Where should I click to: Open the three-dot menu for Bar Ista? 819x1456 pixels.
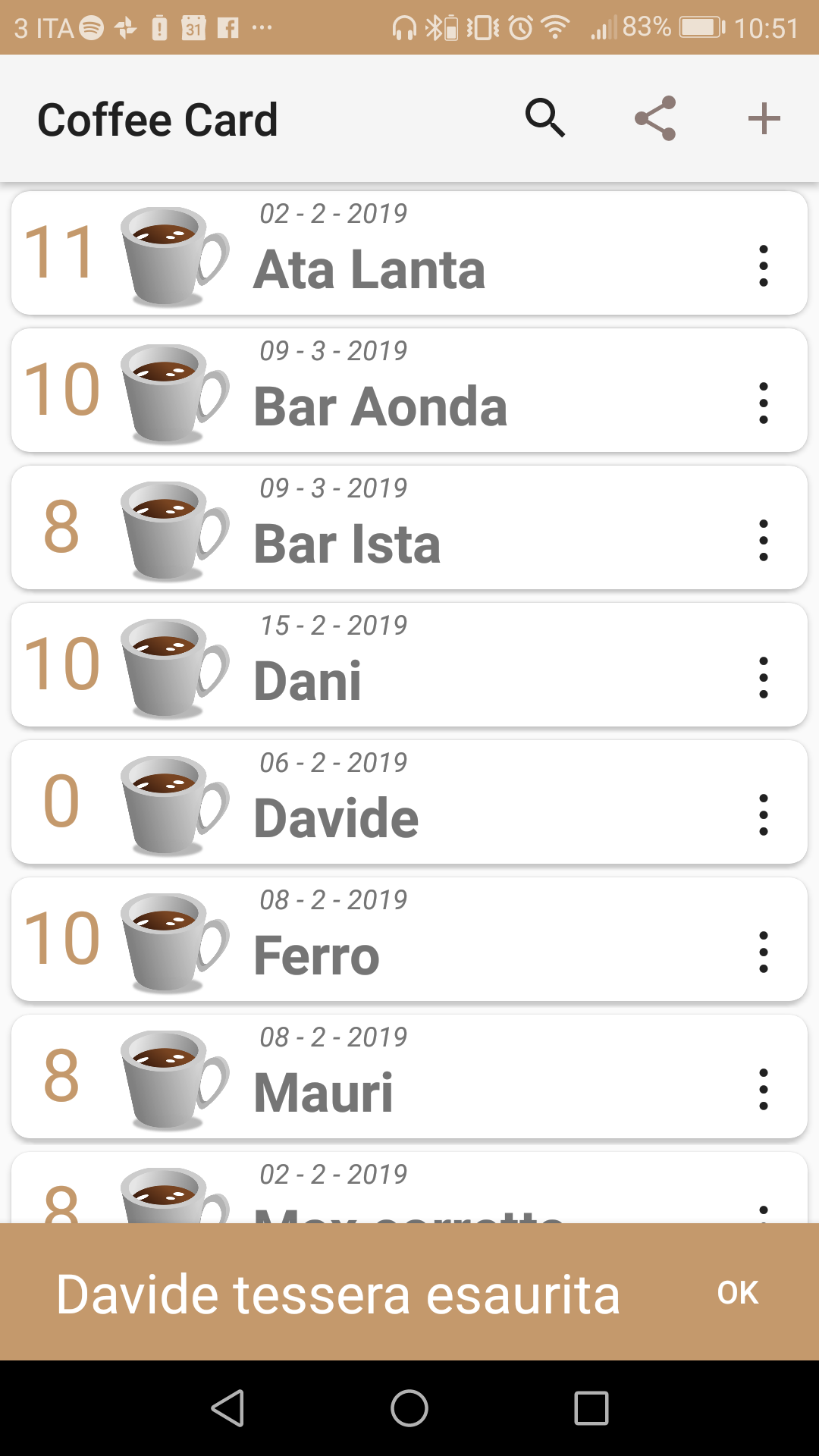click(763, 541)
